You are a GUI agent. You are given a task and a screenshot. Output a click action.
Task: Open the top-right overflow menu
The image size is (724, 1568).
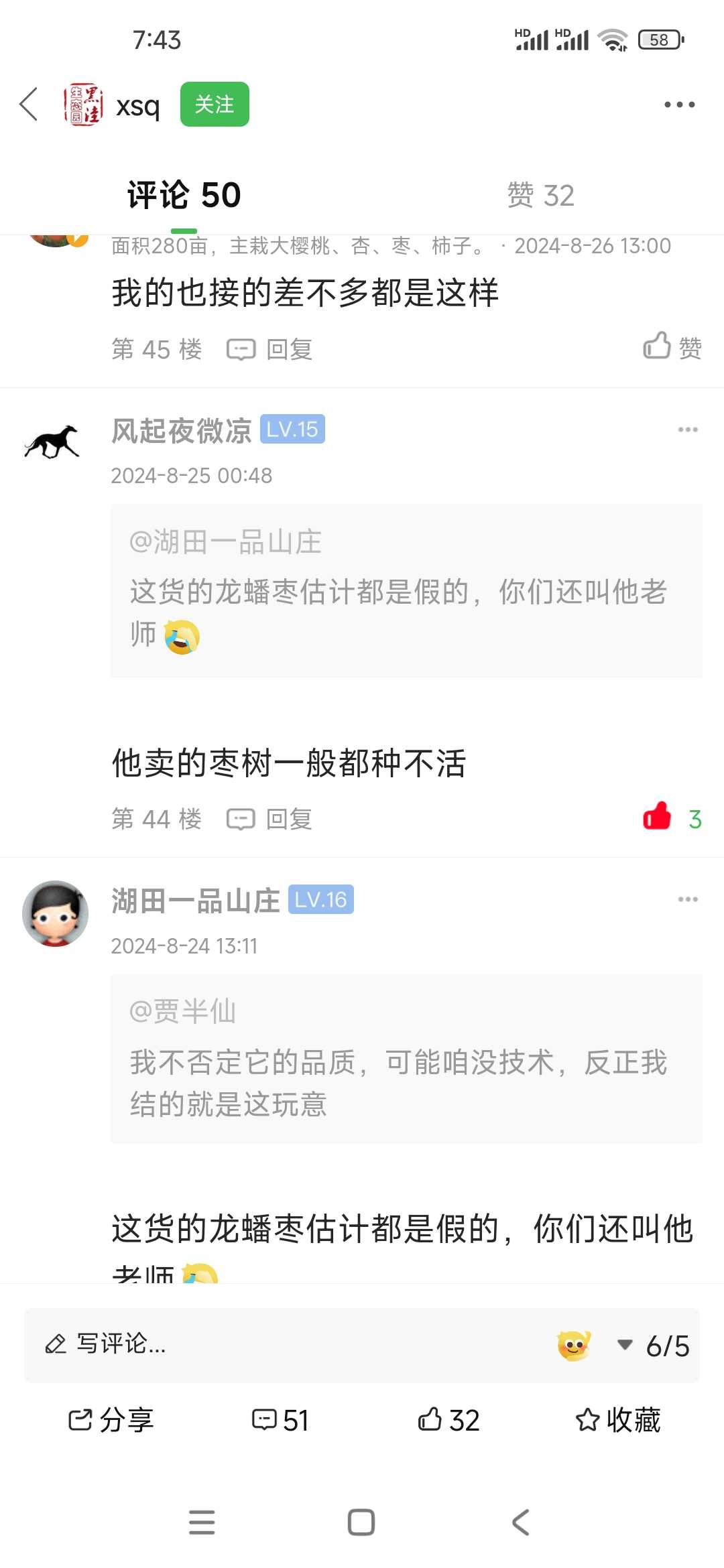(x=679, y=105)
